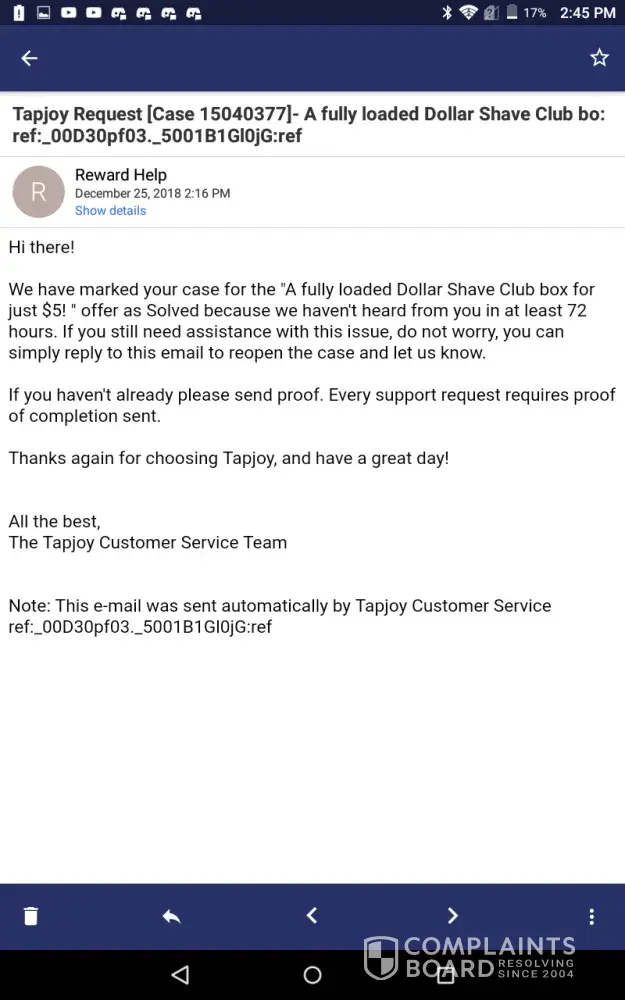Open the overflow menu in bottom bar
Image resolution: width=625 pixels, height=1000 pixels.
click(592, 916)
